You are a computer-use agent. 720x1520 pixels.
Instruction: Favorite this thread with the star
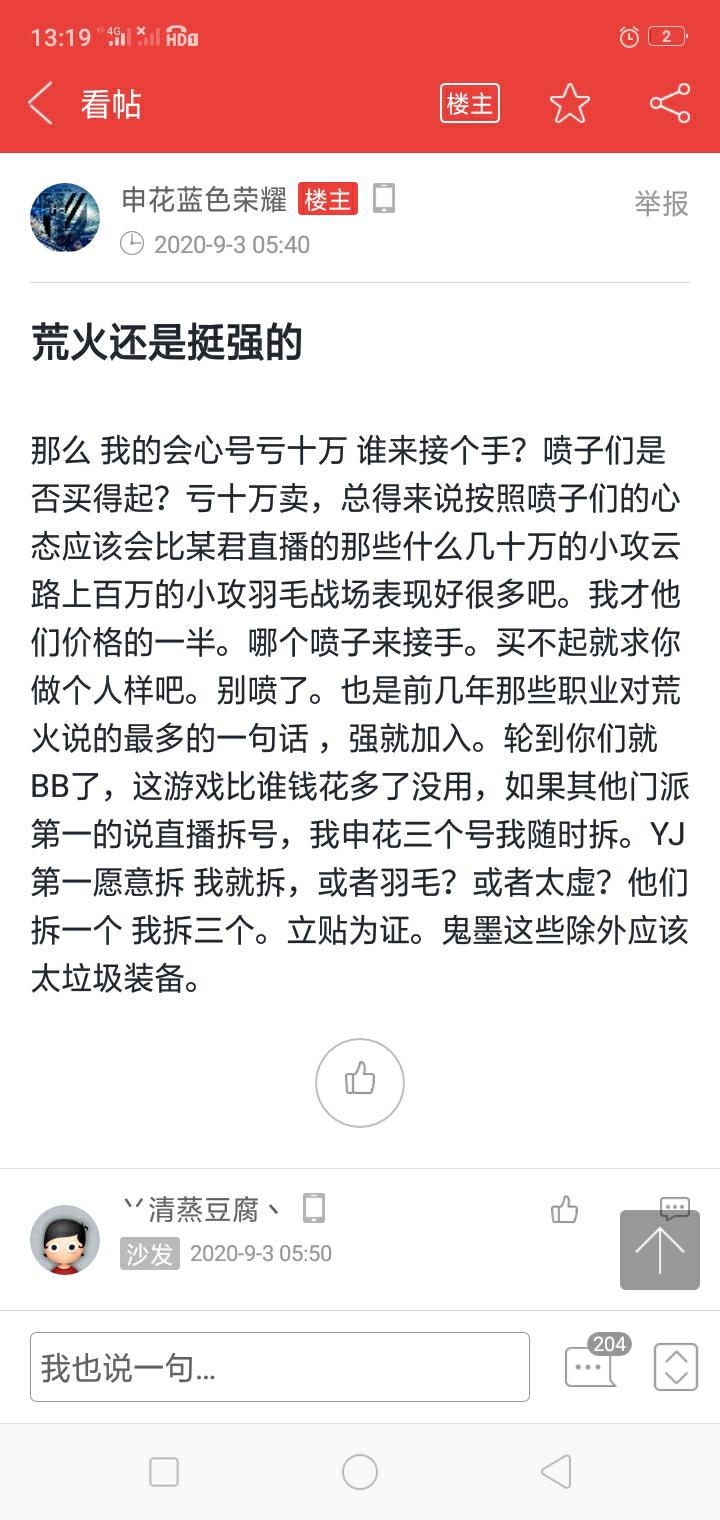(570, 104)
